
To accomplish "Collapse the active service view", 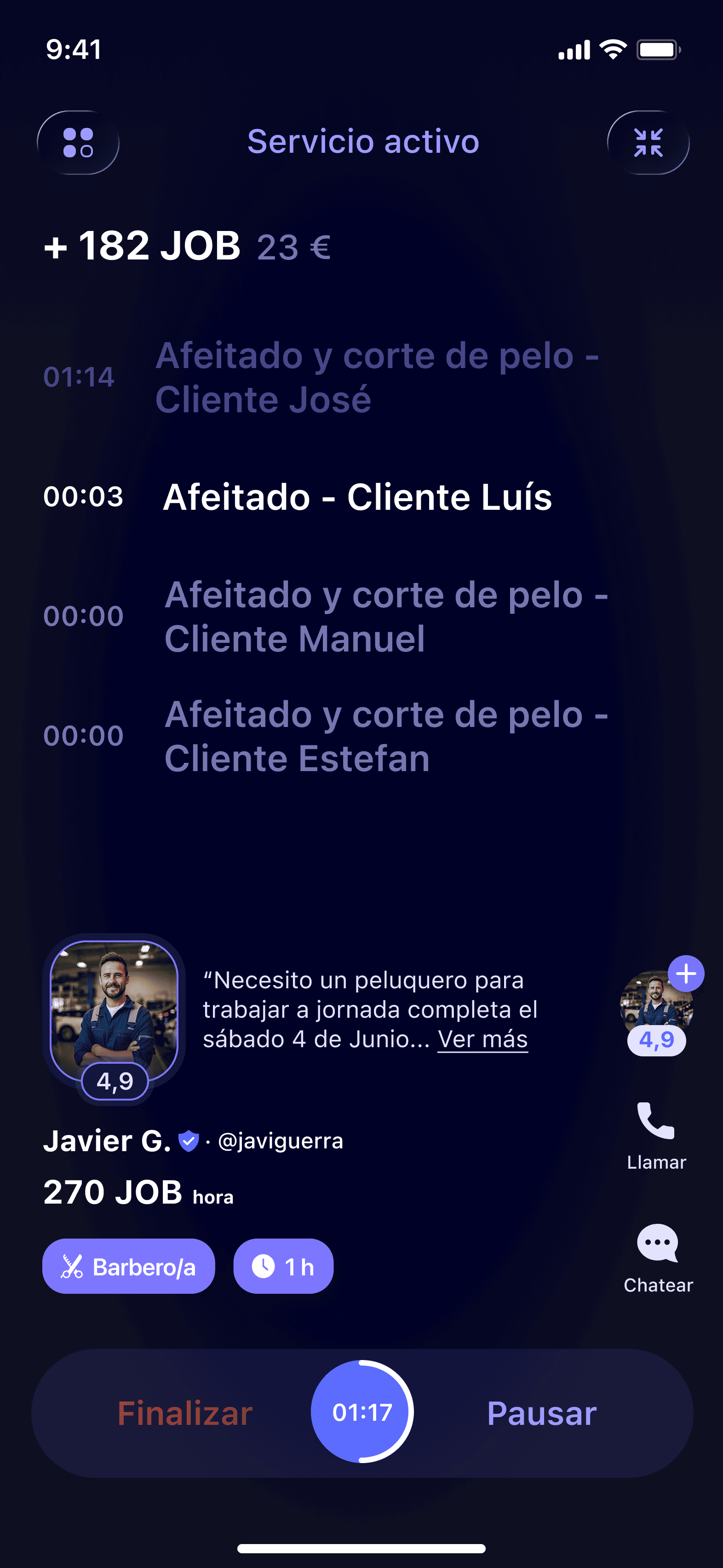I will (x=648, y=142).
